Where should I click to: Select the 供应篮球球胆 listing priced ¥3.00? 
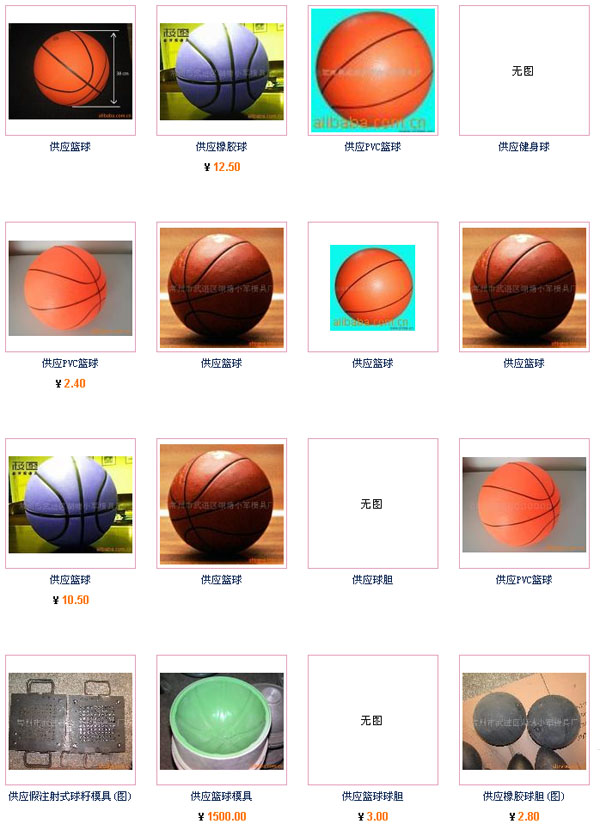pos(372,720)
